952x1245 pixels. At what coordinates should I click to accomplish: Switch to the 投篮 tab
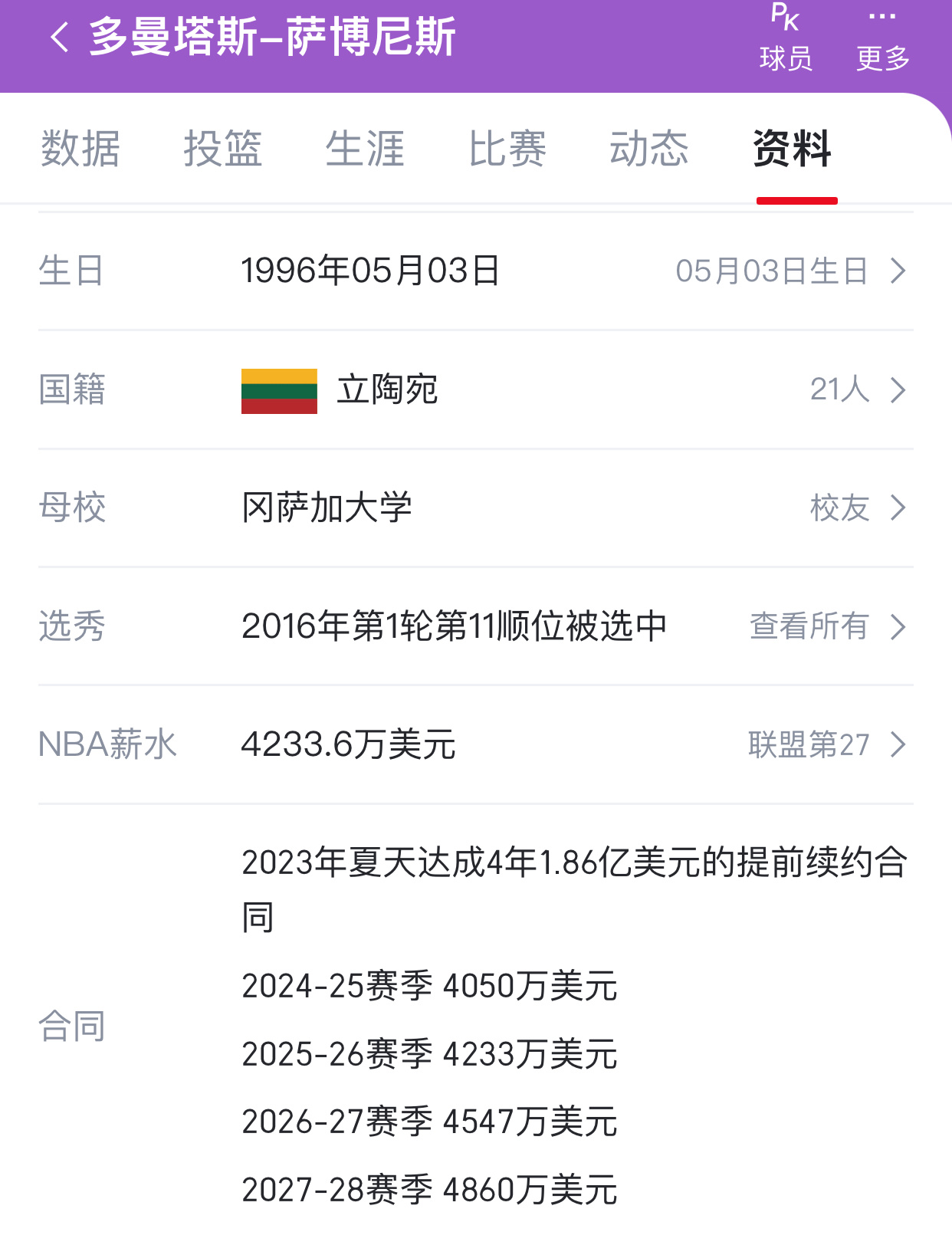tap(223, 149)
